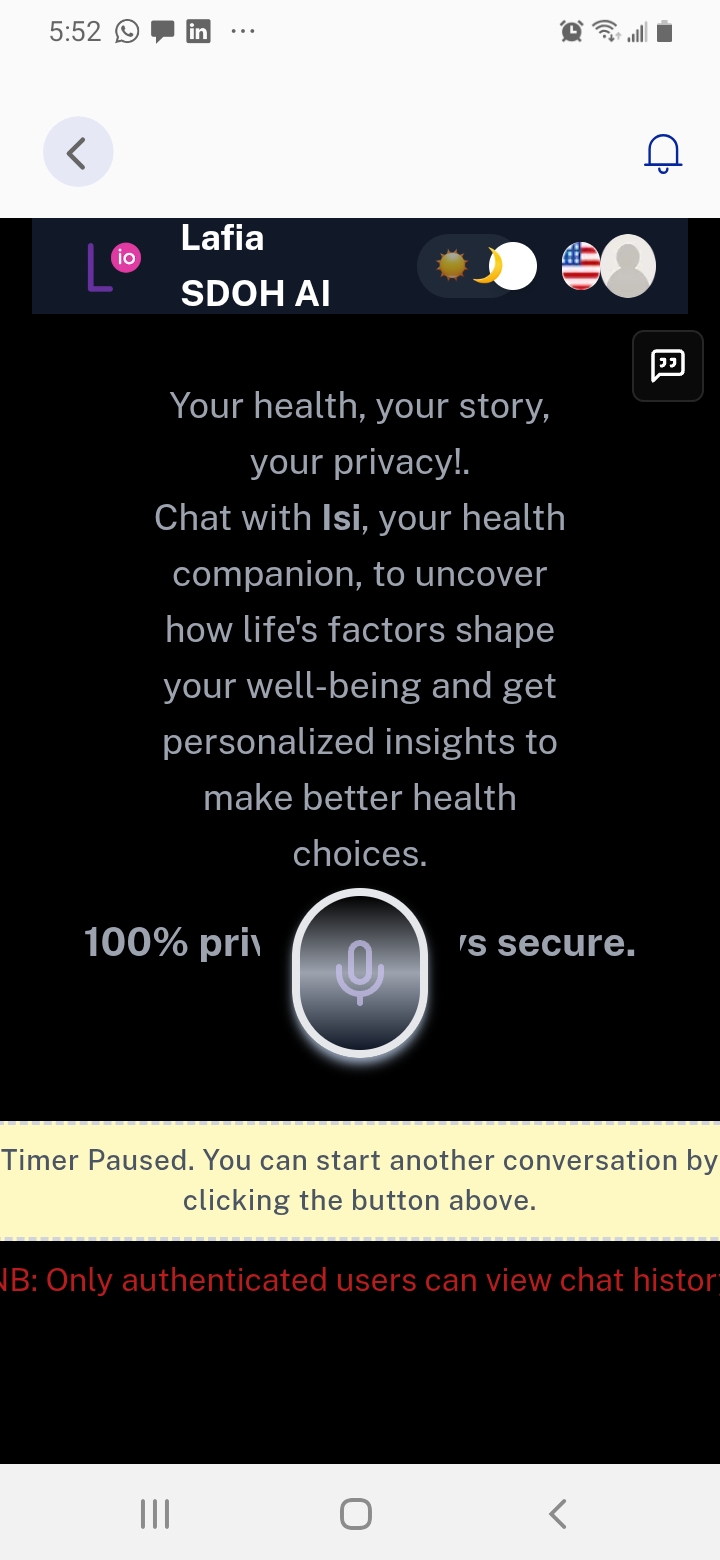Open recent apps from the navigation bar
The width and height of the screenshot is (720, 1560).
click(155, 1513)
